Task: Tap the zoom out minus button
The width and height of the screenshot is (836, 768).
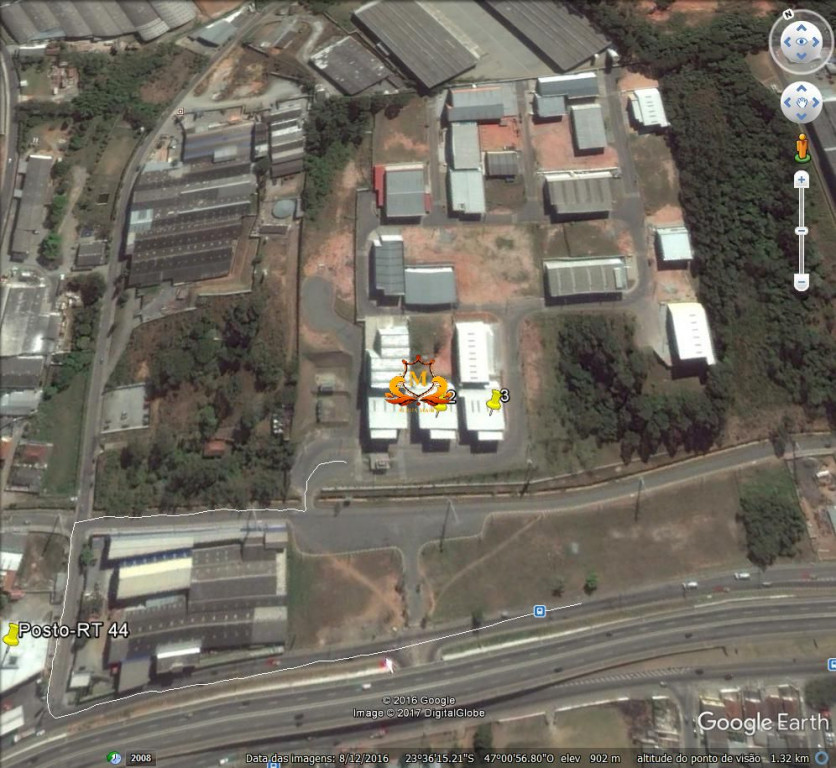Action: click(x=801, y=282)
